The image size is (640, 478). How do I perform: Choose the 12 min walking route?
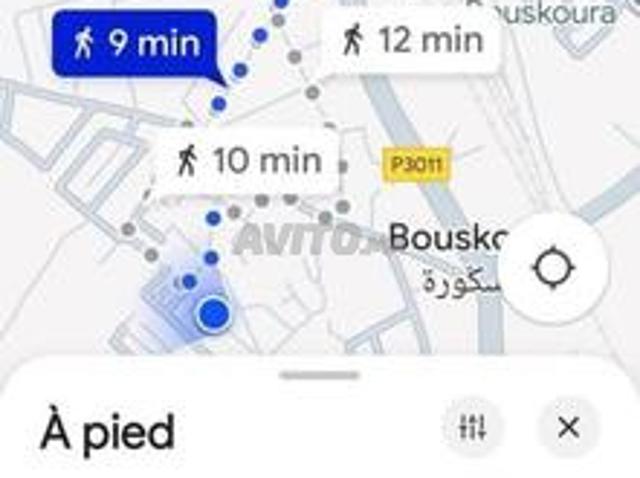411,40
